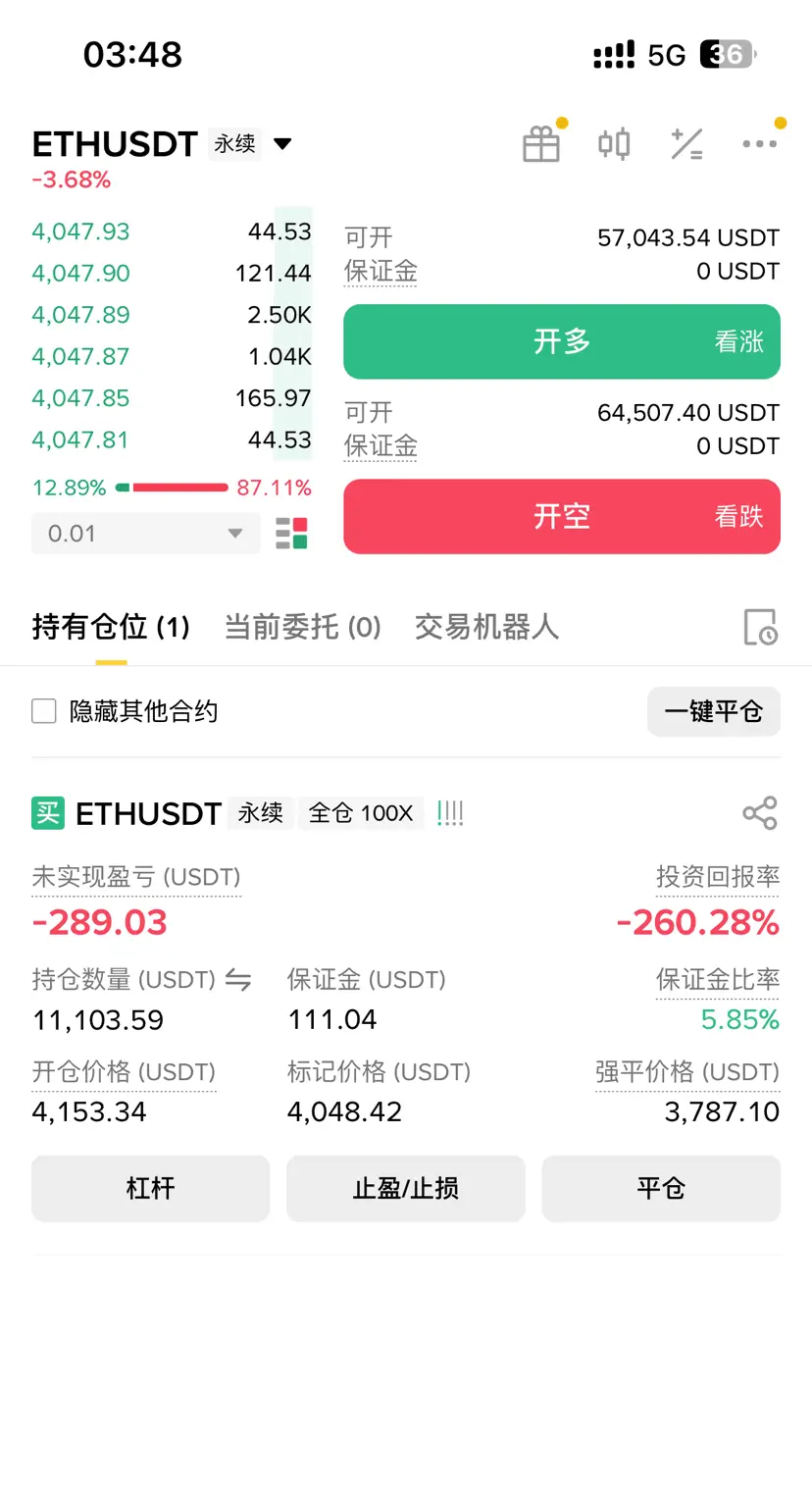Open the ETHUSDT contract selector dropdown
Image resolution: width=812 pixels, height=1494 pixels.
(x=282, y=144)
